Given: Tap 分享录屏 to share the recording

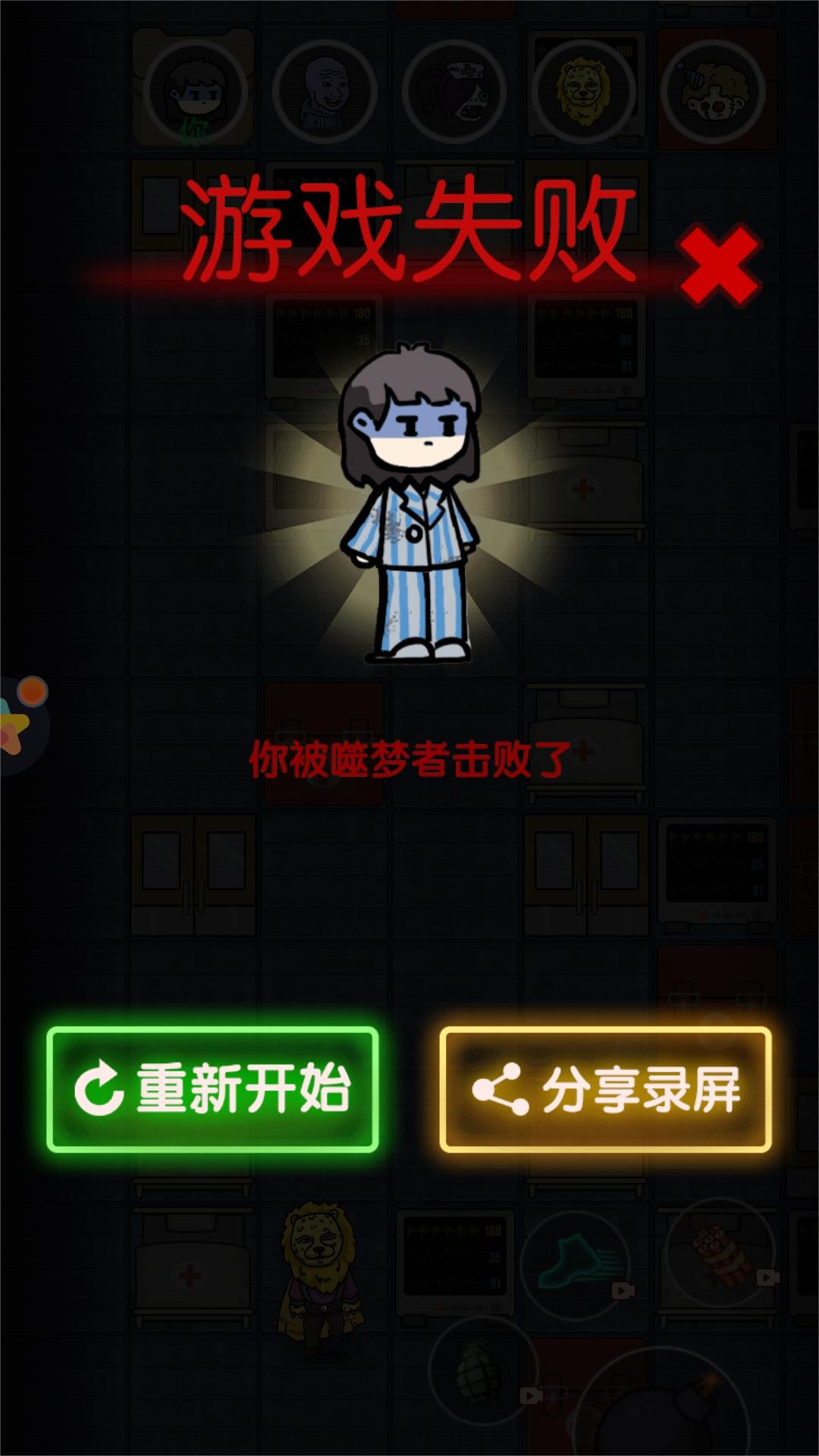Looking at the screenshot, I should click(x=605, y=1089).
